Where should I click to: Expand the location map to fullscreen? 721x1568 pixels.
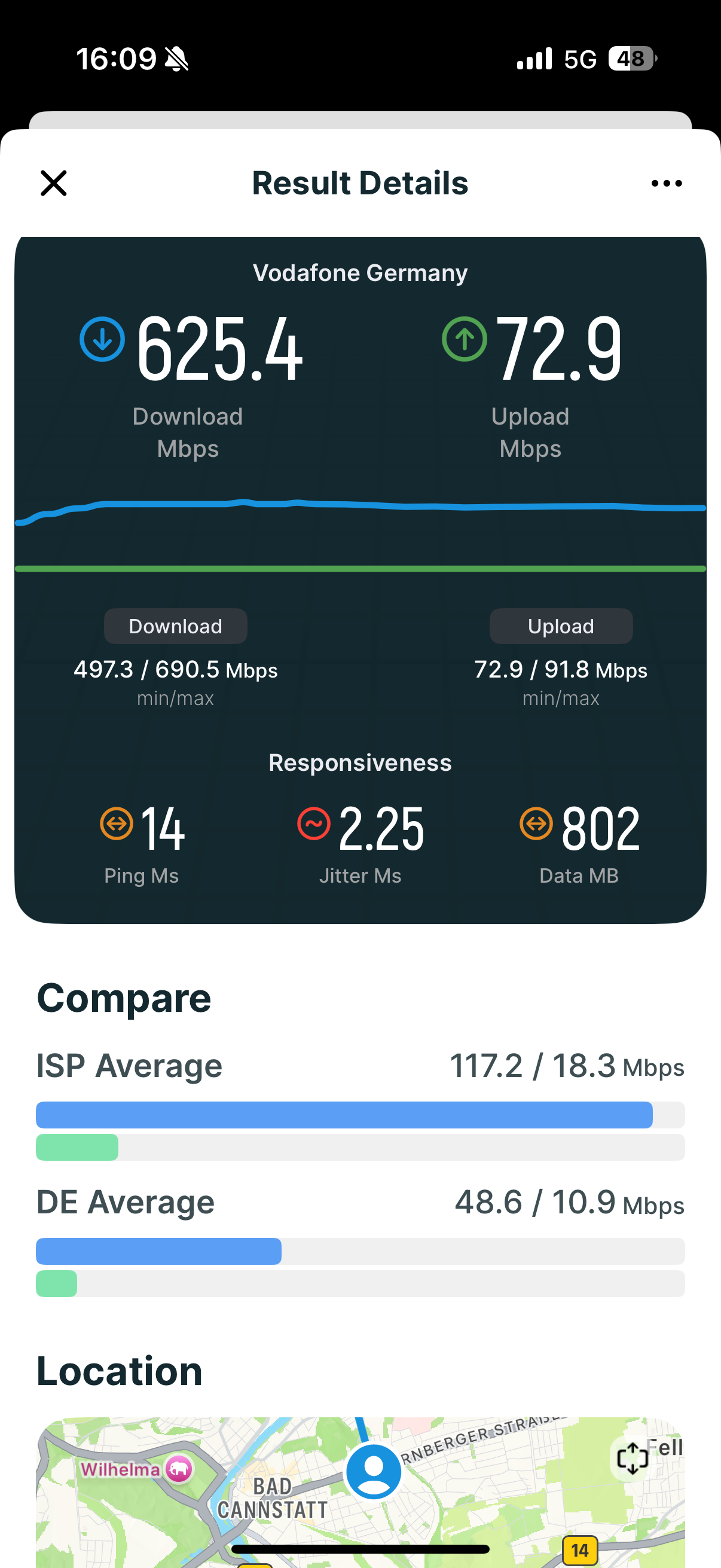[631, 1458]
